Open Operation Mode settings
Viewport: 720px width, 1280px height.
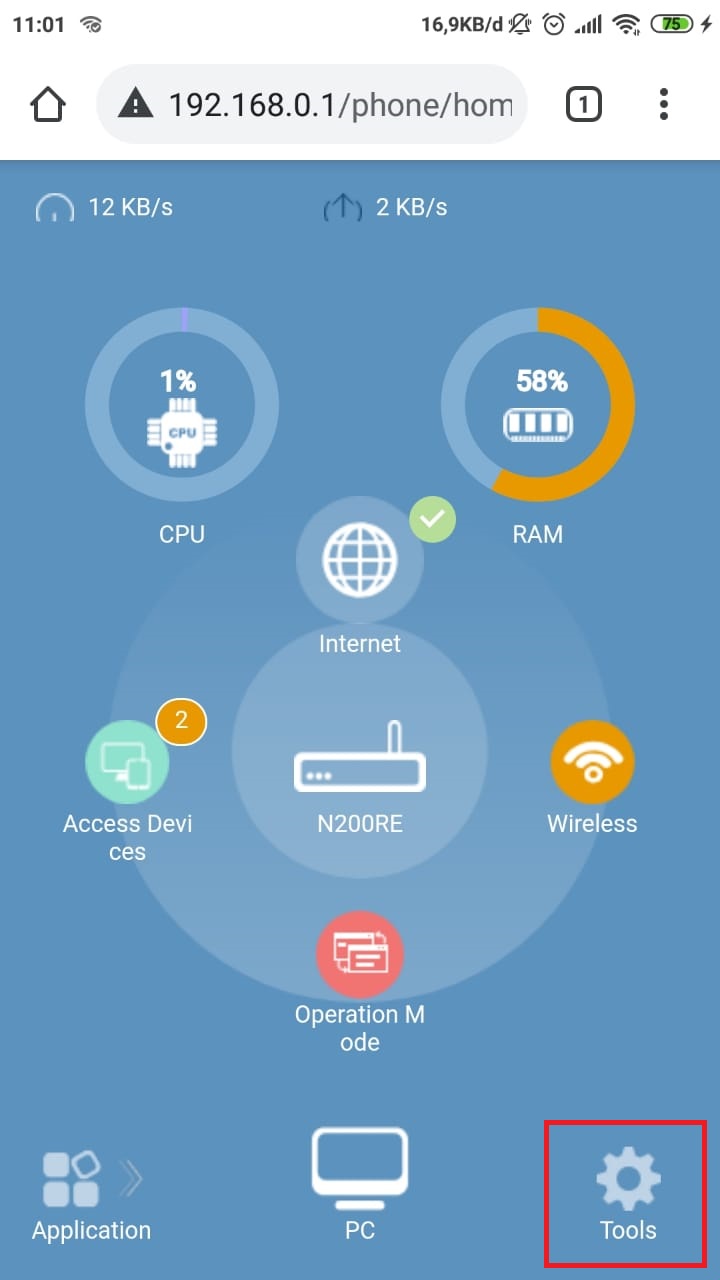pos(360,955)
